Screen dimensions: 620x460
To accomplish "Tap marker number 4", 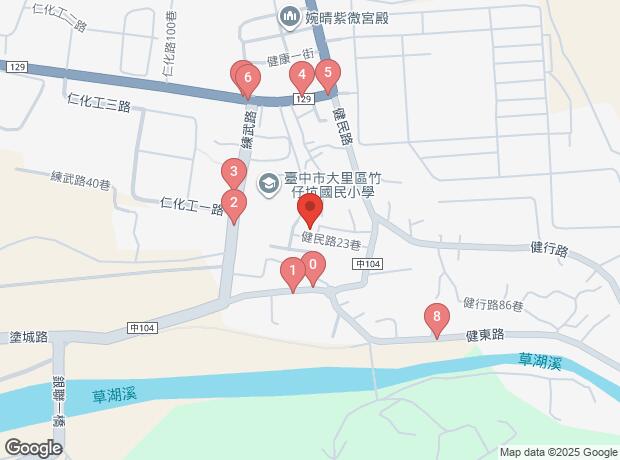I will click(300, 75).
